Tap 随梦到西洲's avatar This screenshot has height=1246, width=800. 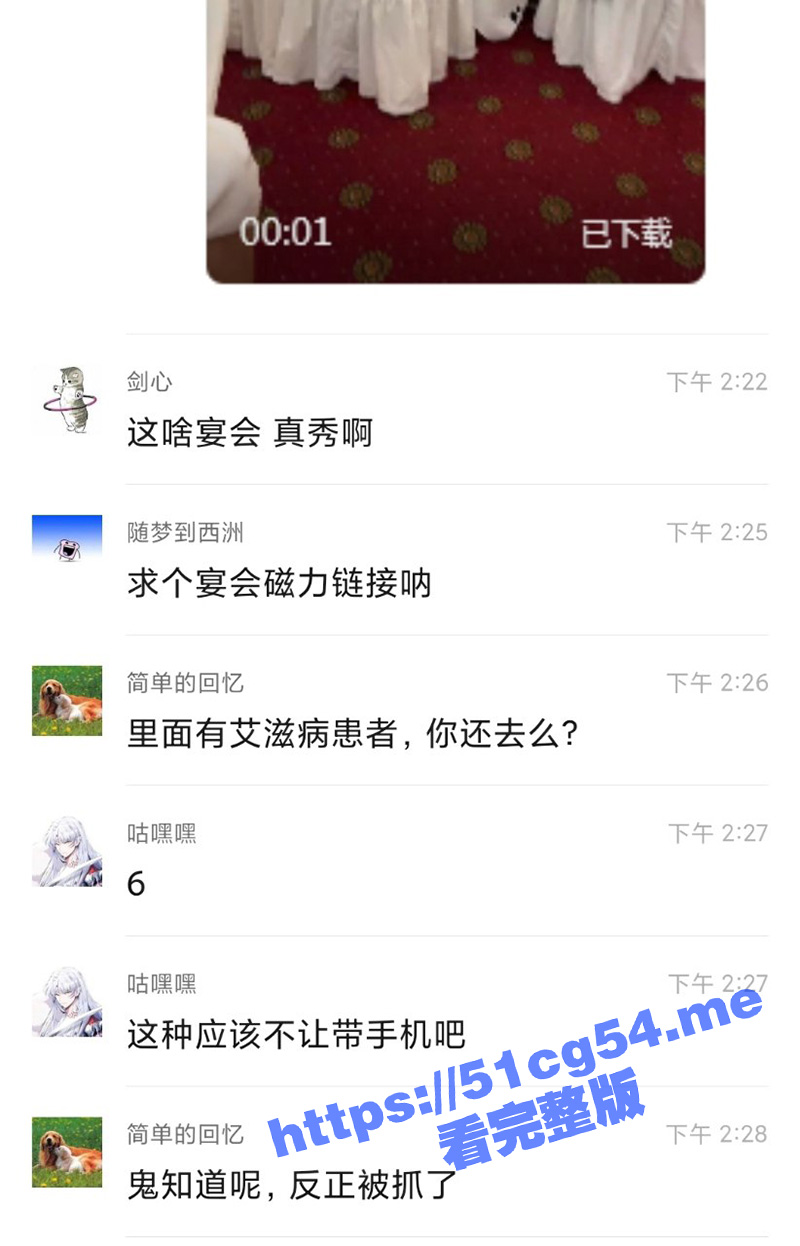pyautogui.click(x=67, y=549)
